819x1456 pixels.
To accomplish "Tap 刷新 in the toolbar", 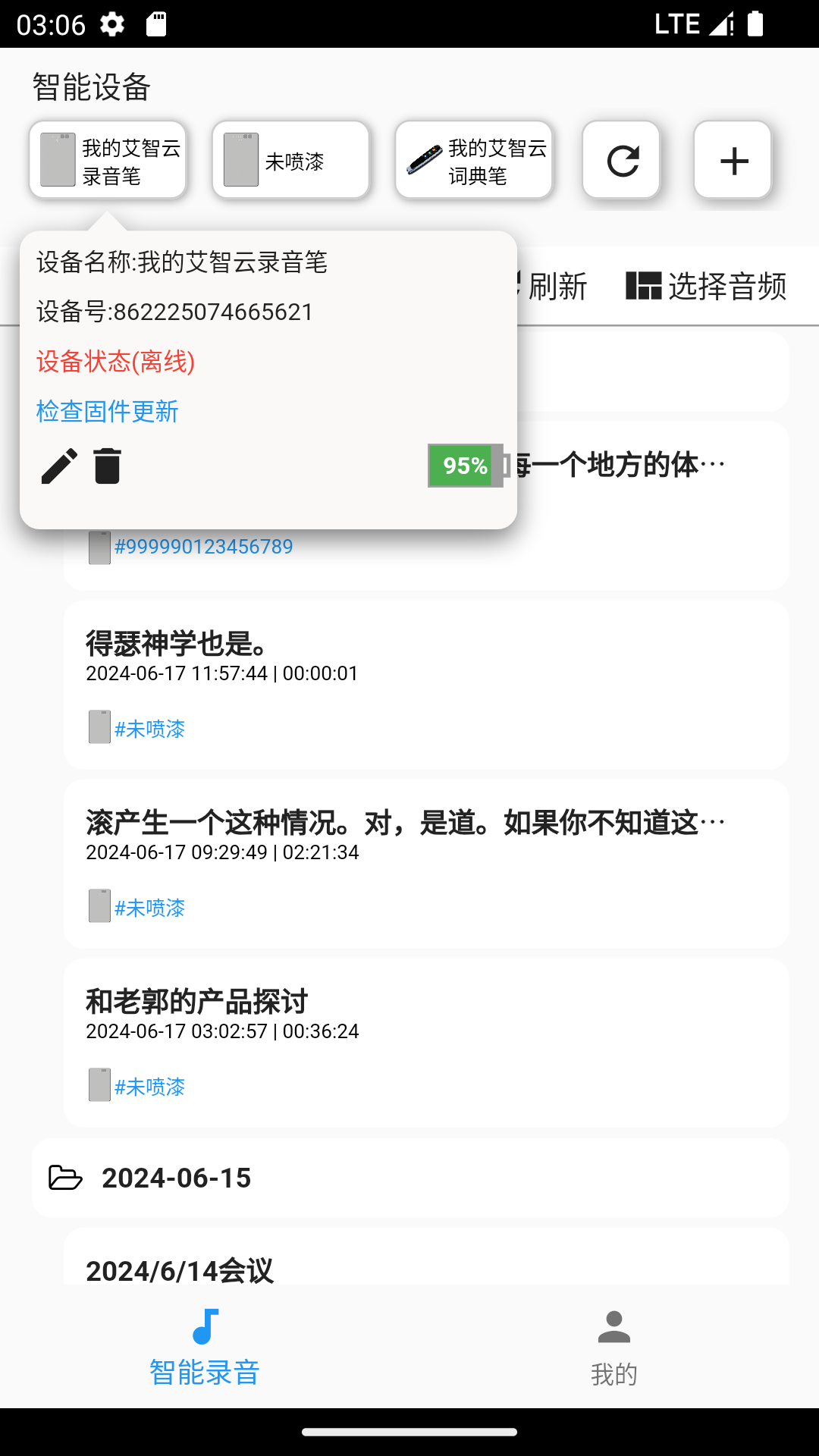I will 555,287.
